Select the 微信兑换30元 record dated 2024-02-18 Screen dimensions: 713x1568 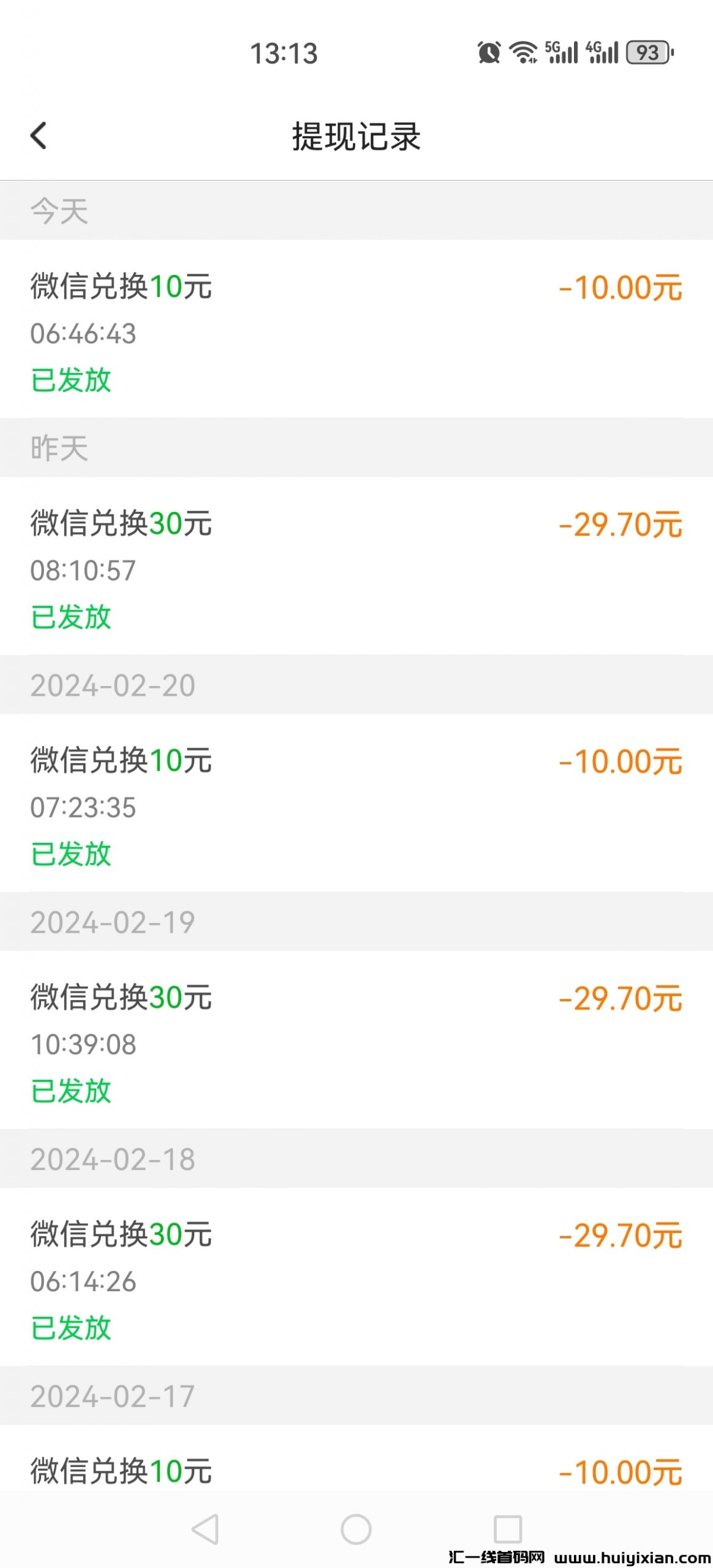[120, 1237]
